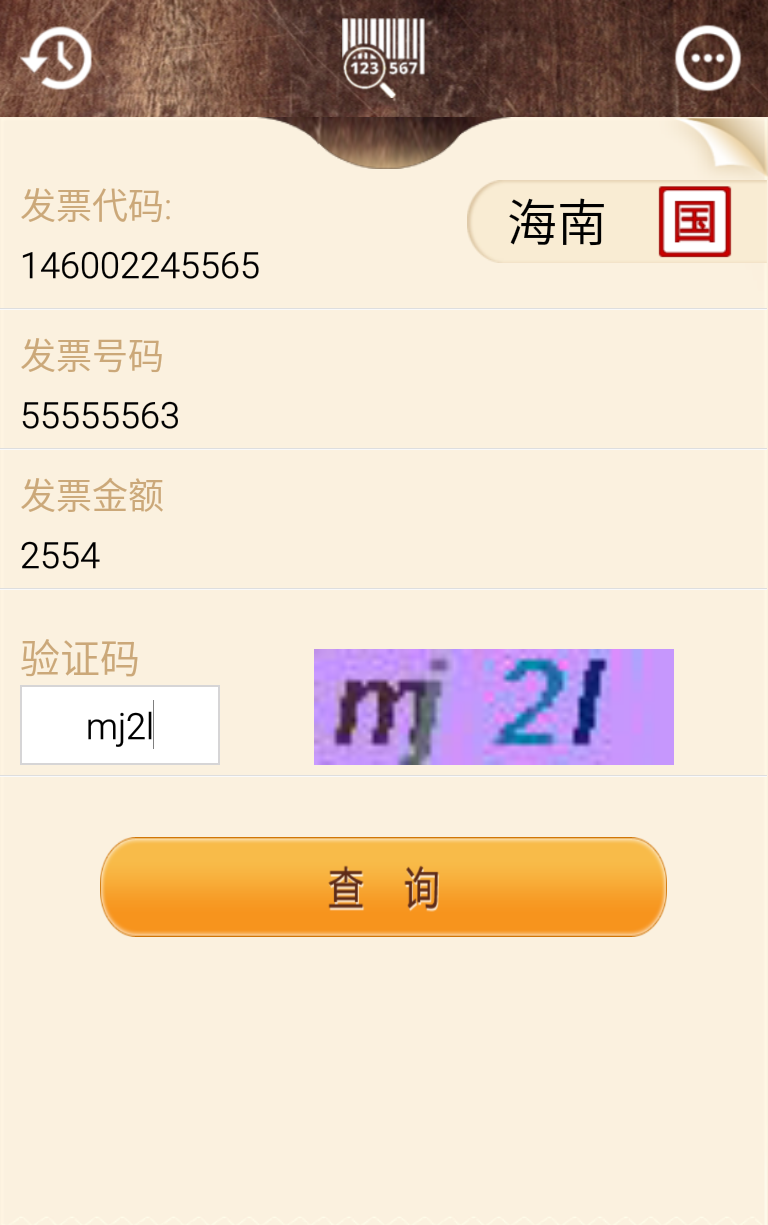This screenshot has width=768, height=1225.
Task: Focus the 验证码 input box
Action: [120, 725]
